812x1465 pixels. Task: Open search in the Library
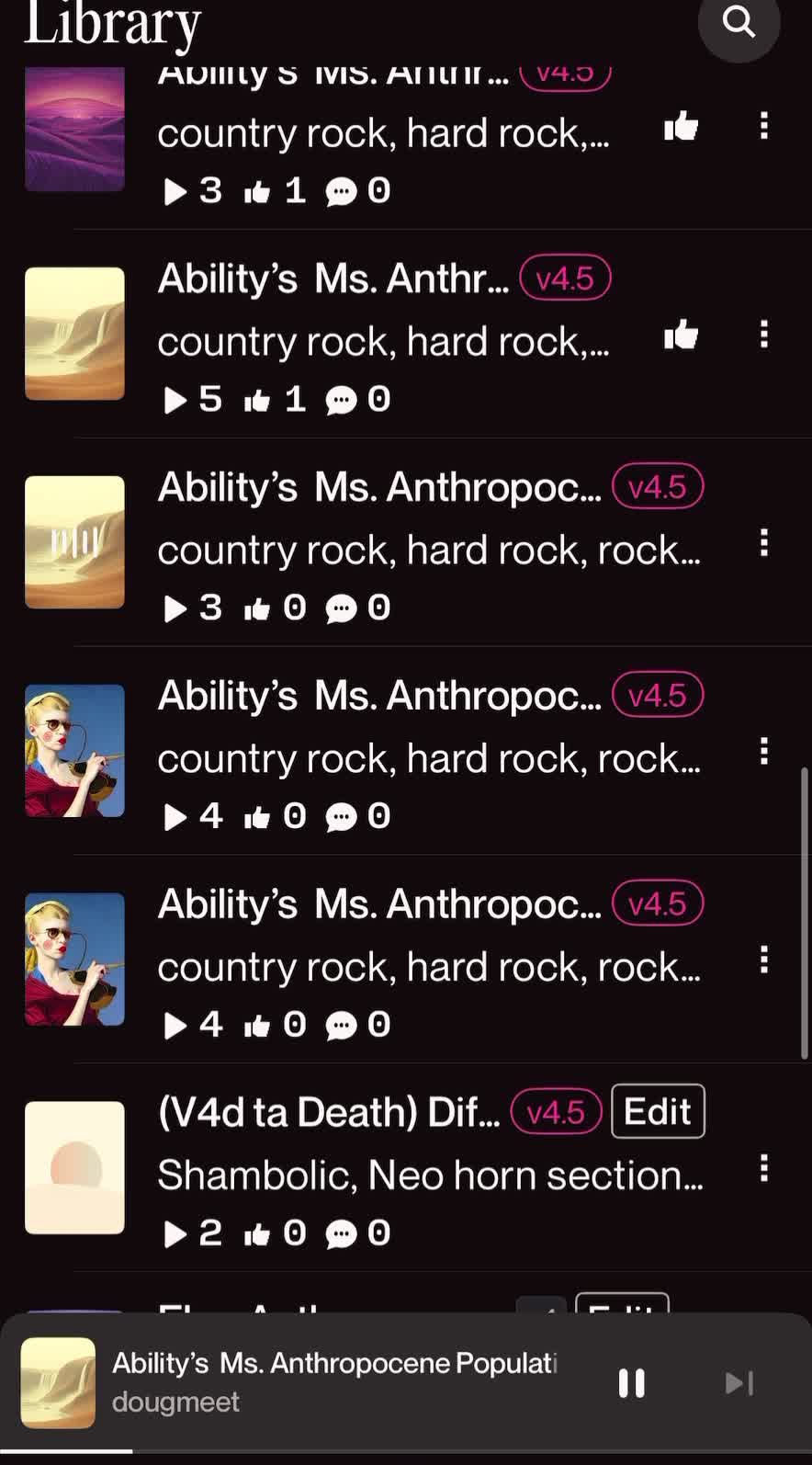click(739, 22)
